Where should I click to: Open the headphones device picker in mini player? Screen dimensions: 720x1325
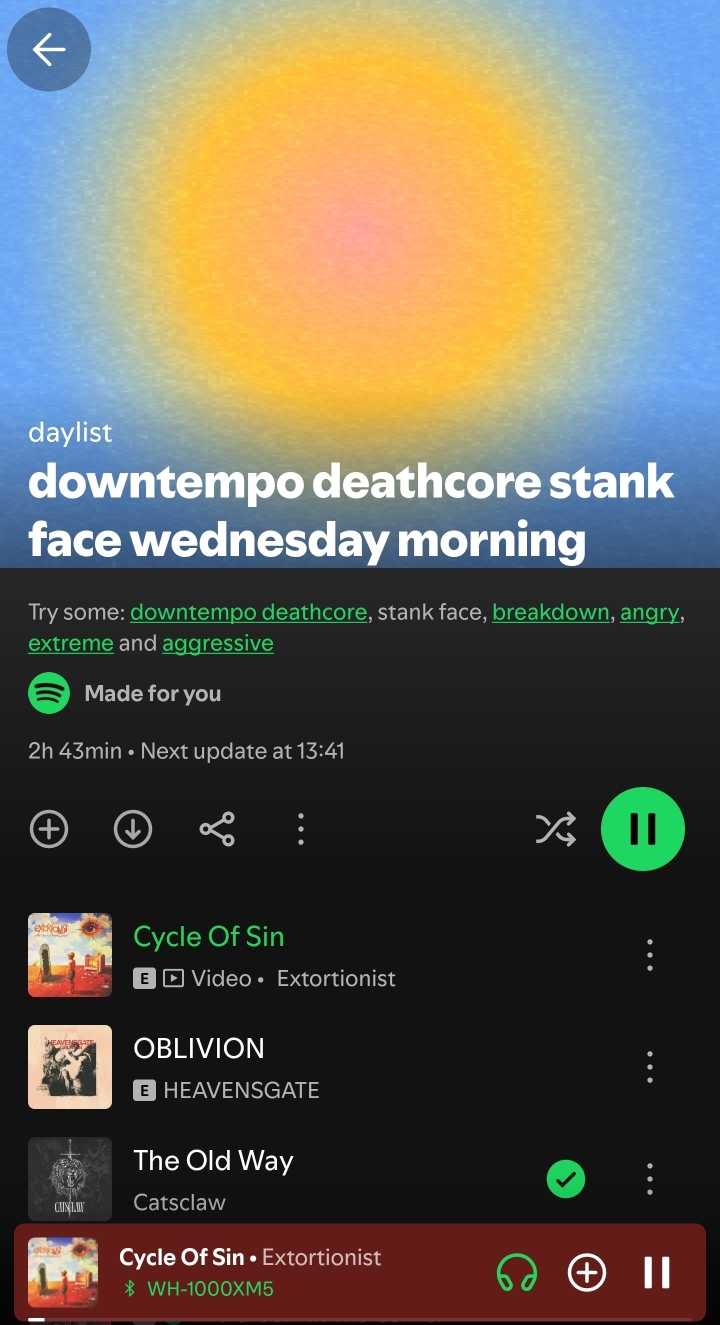[516, 1273]
